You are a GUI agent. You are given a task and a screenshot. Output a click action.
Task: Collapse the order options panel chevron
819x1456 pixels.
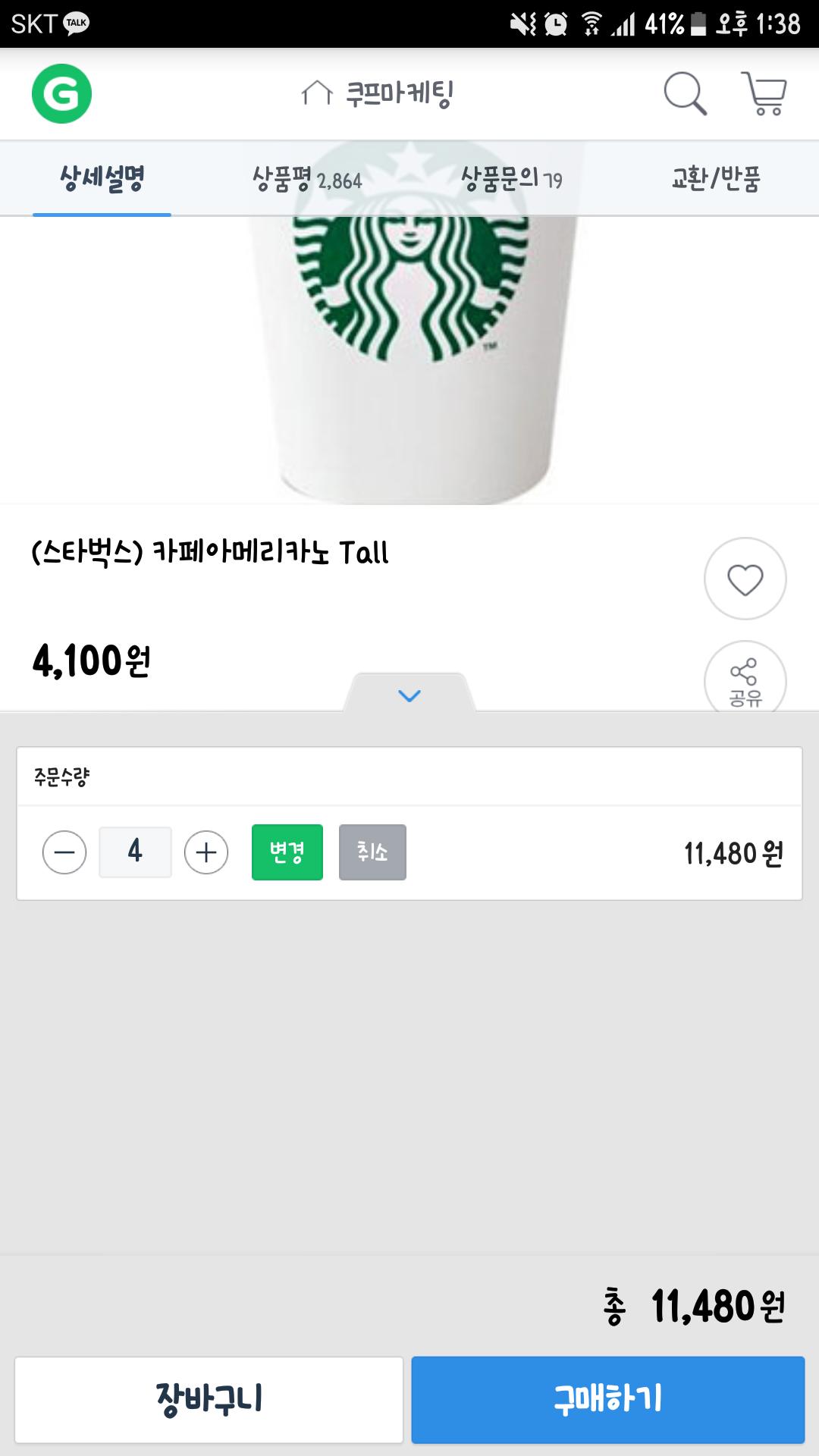point(409,695)
